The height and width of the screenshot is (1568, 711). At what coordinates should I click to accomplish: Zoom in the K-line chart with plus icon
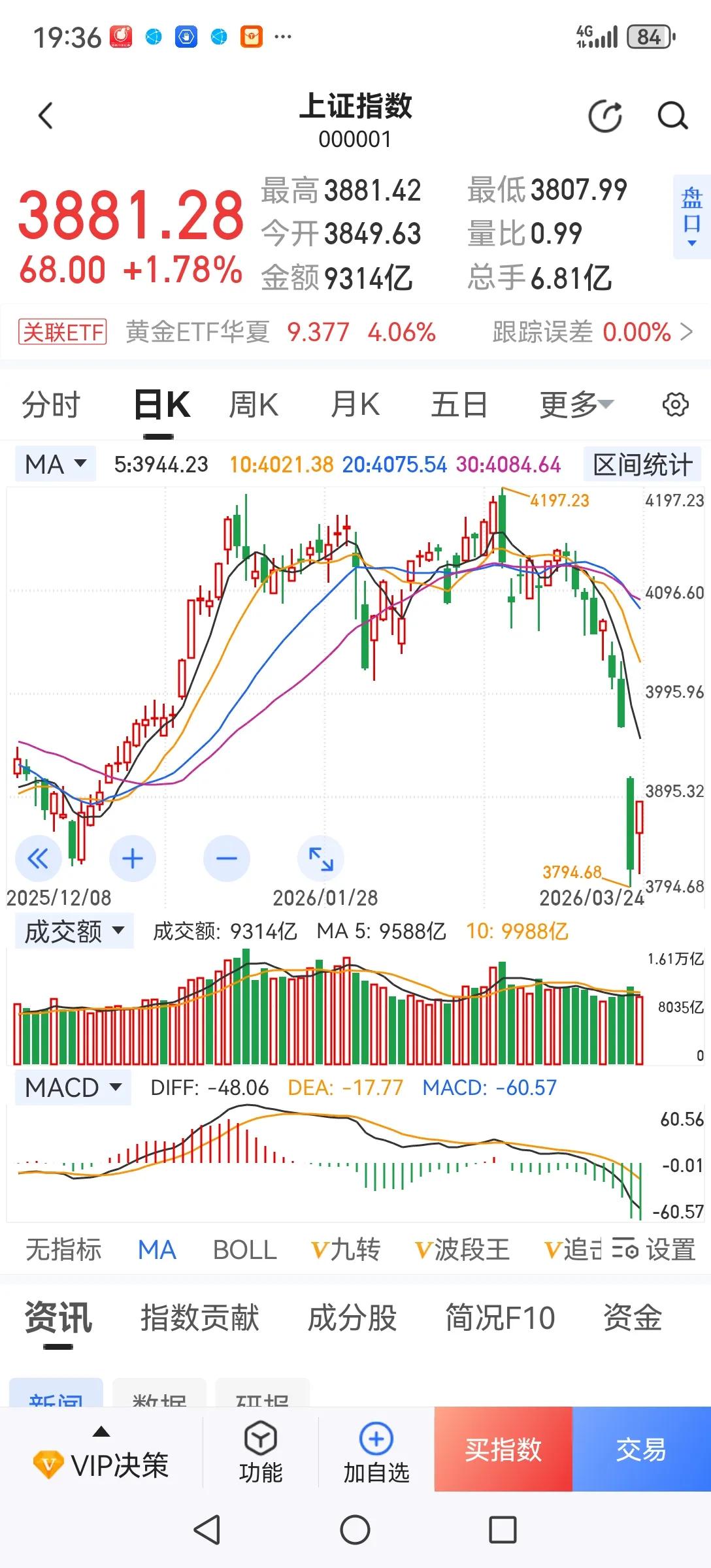(132, 859)
